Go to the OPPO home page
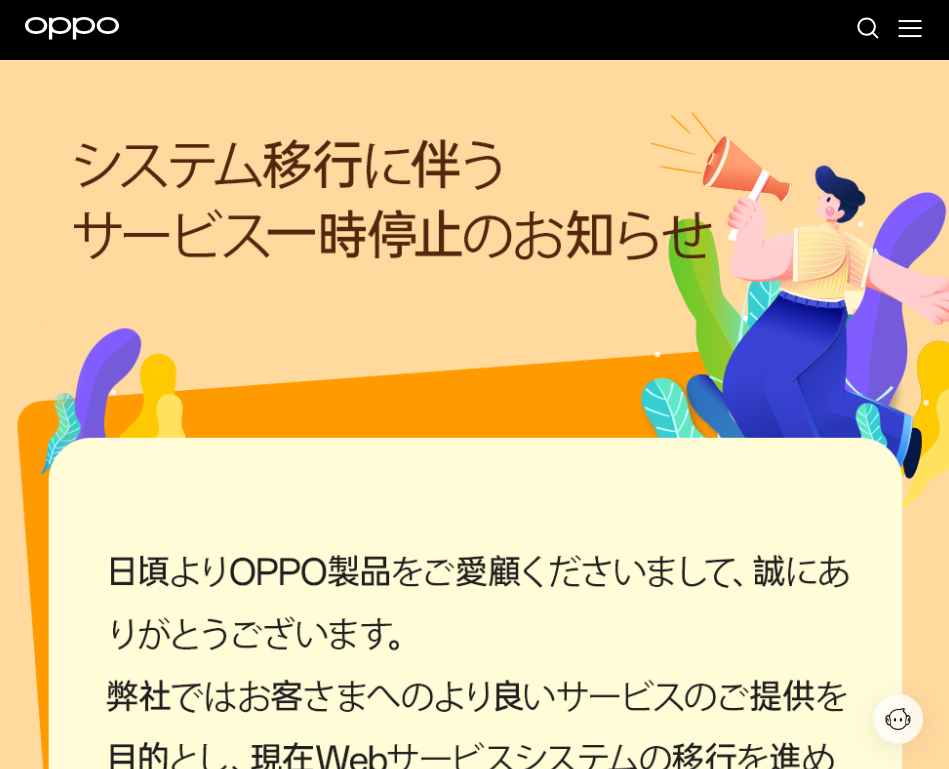 pyautogui.click(x=72, y=27)
